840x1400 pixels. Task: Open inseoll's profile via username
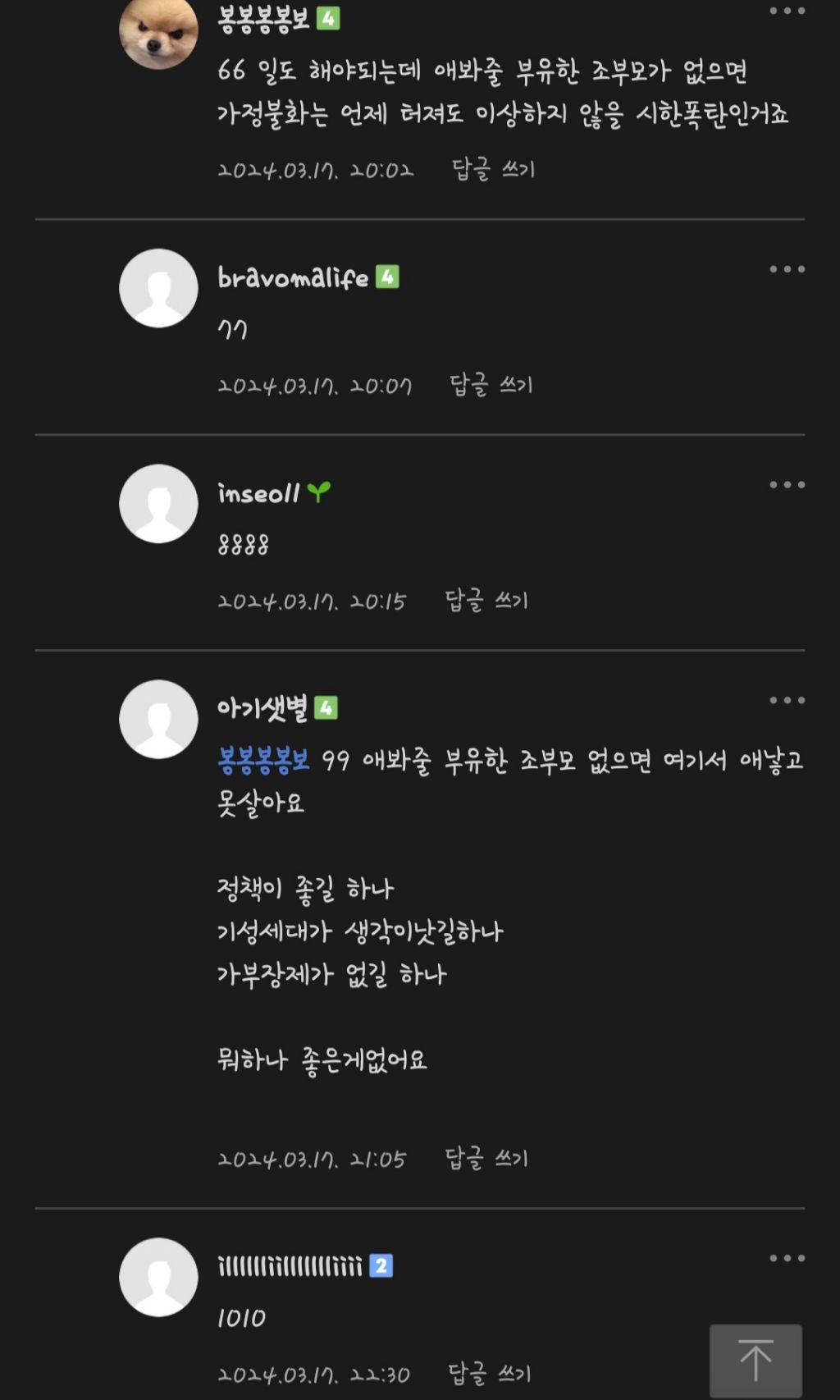click(x=258, y=493)
